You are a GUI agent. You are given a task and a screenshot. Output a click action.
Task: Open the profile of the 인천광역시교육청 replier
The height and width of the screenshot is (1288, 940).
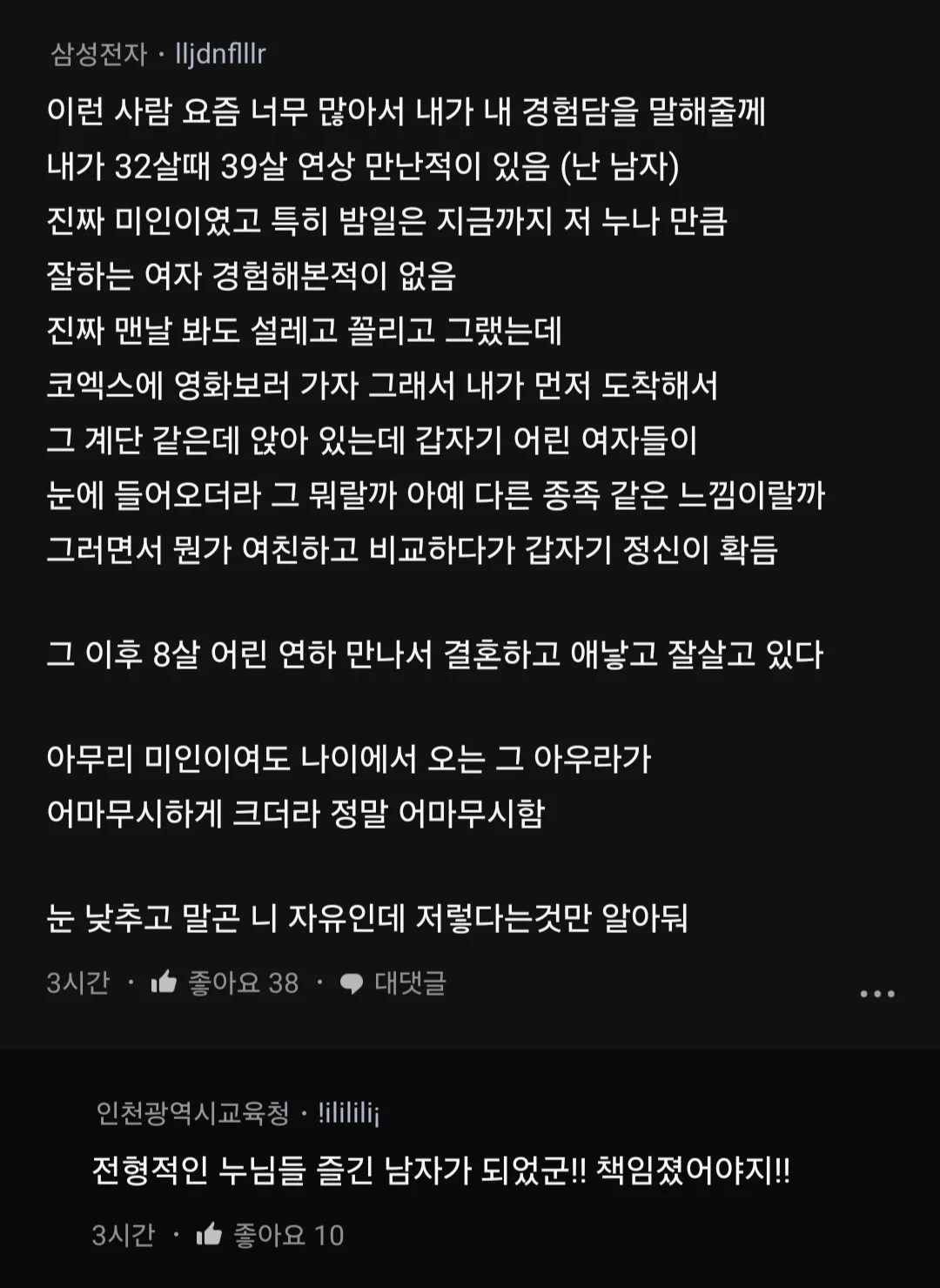click(237, 1113)
